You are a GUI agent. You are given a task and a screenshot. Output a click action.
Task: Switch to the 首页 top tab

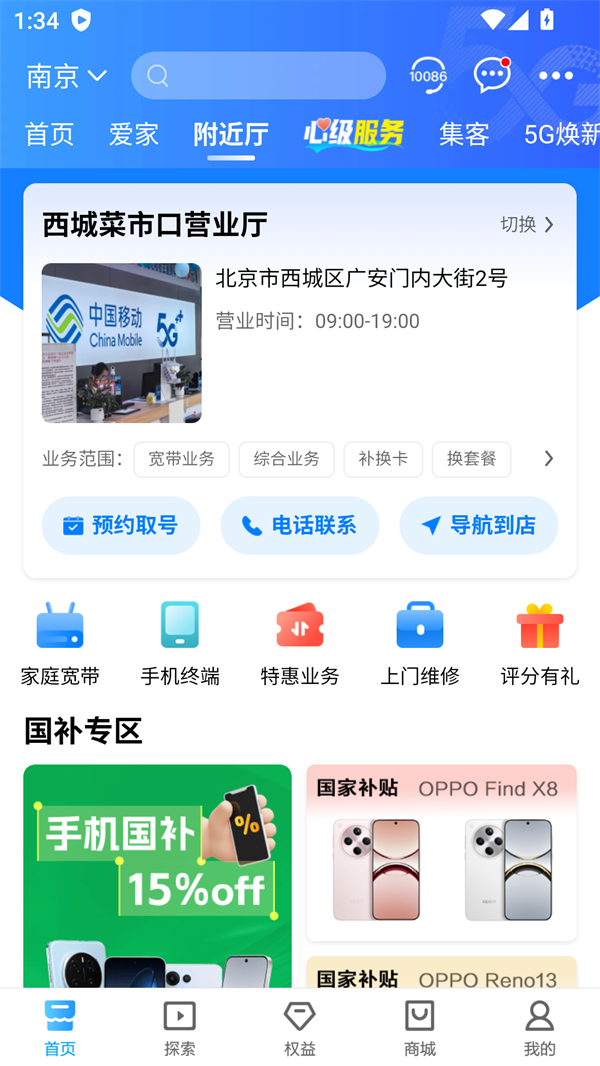49,135
